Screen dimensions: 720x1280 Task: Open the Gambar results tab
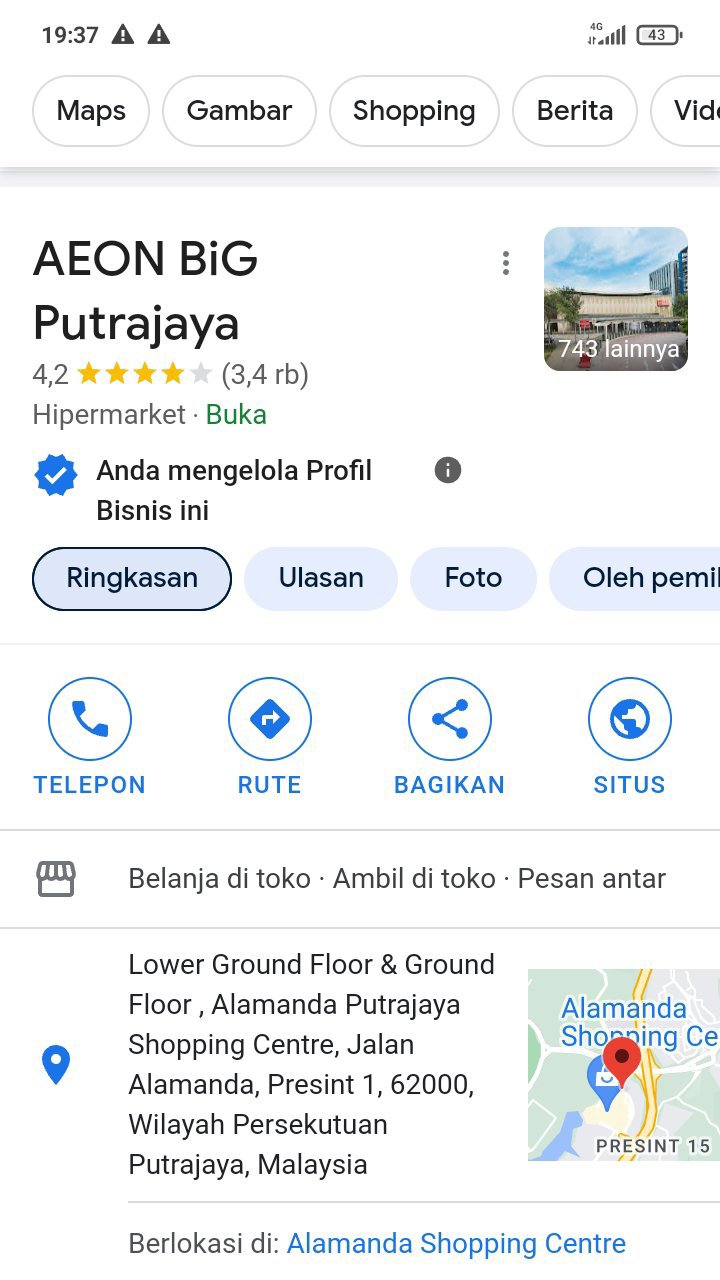click(x=239, y=111)
